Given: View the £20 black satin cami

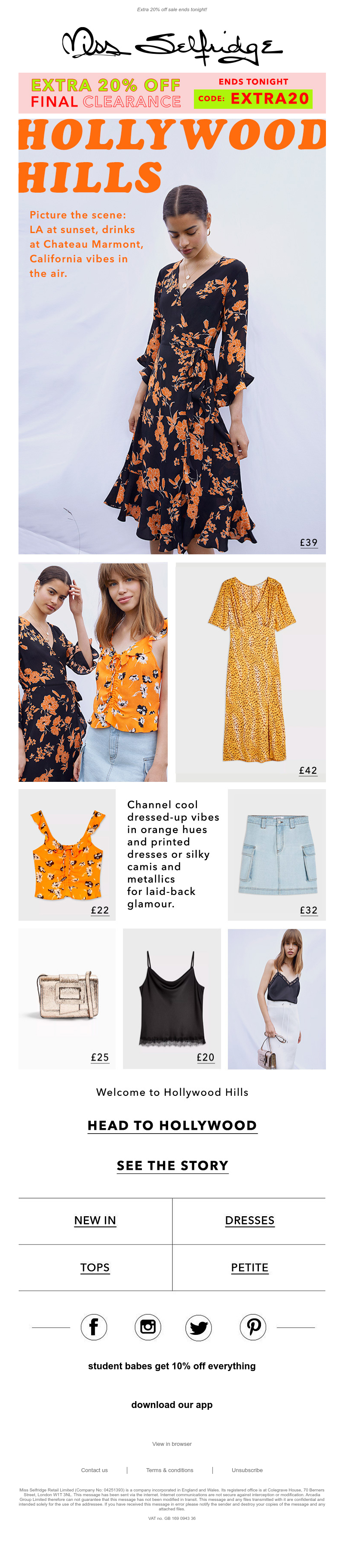Looking at the screenshot, I should 172,998.
